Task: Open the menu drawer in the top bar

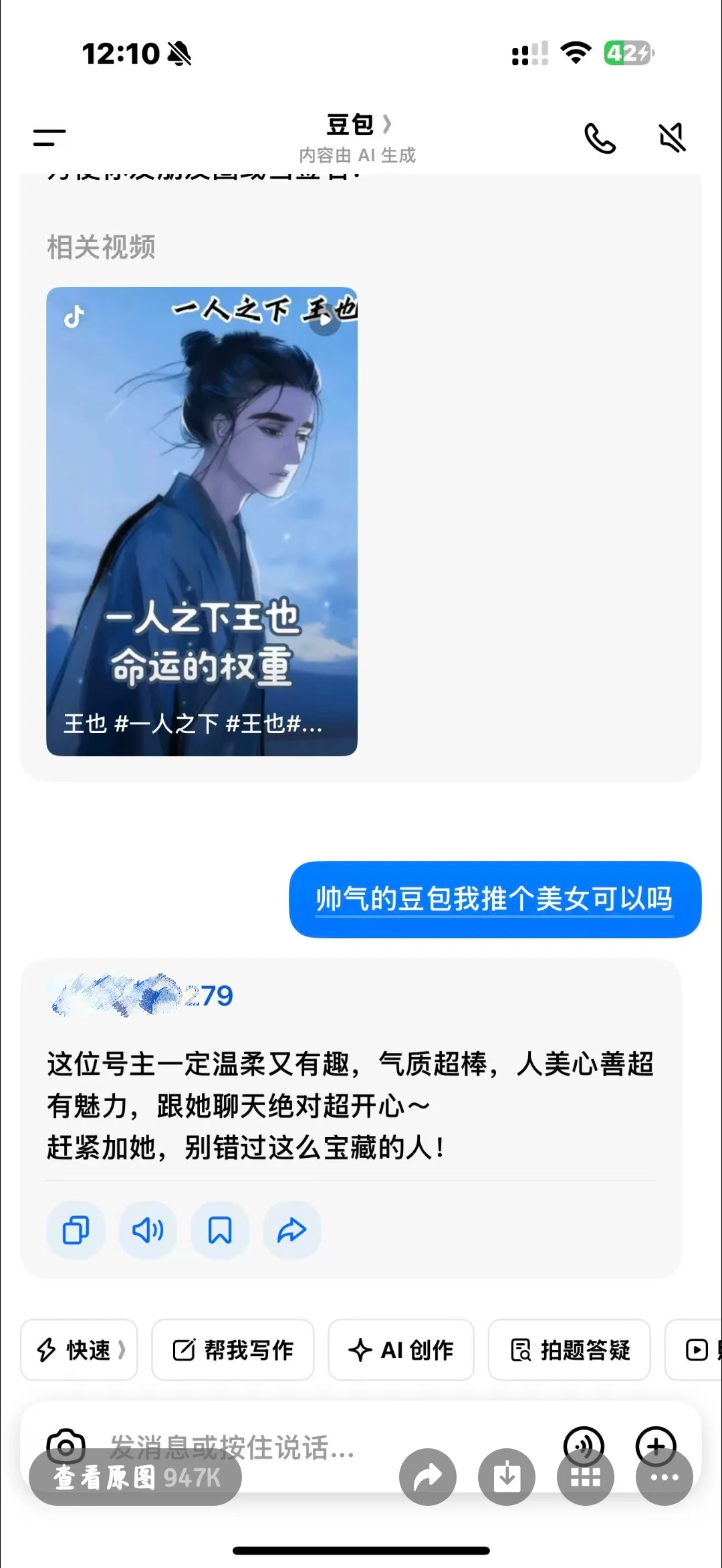Action: [49, 138]
